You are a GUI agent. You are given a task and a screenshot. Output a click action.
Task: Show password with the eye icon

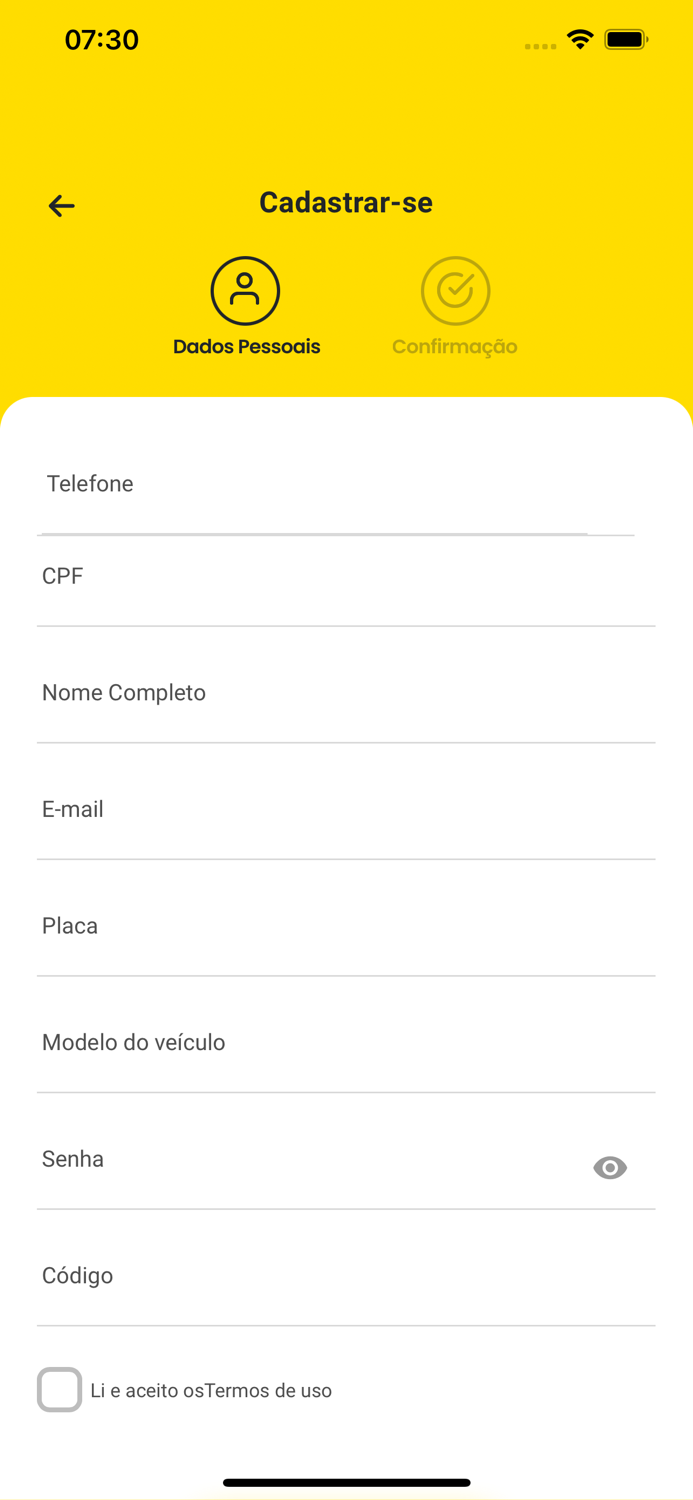pyautogui.click(x=610, y=1167)
